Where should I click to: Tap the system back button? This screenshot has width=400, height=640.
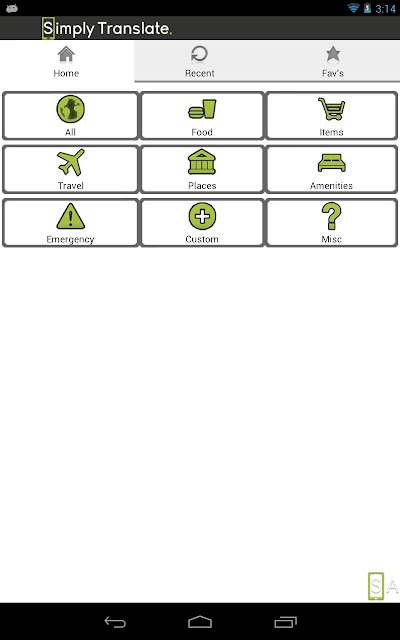pyautogui.click(x=115, y=622)
